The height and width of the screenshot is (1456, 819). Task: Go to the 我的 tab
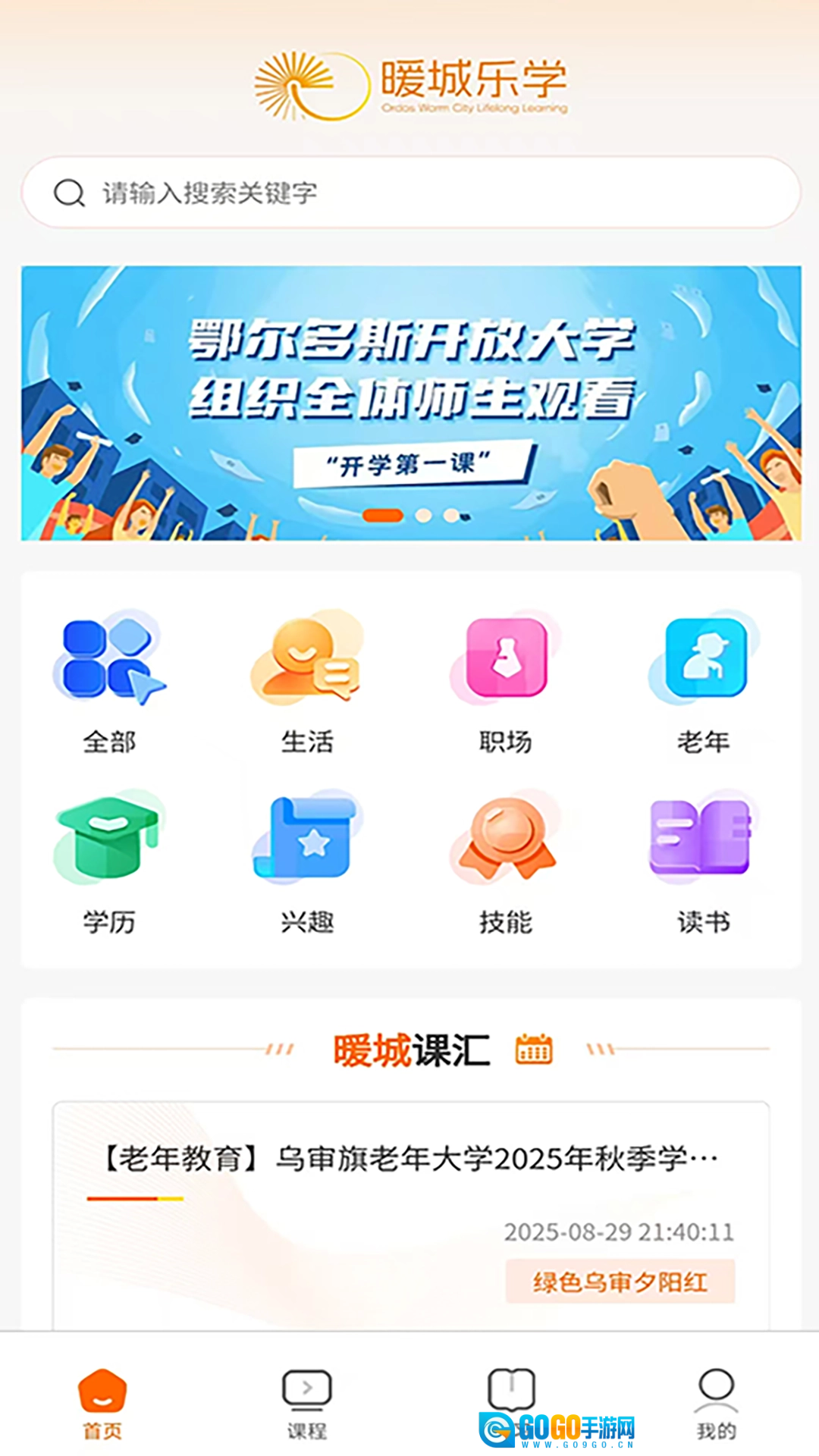716,1403
